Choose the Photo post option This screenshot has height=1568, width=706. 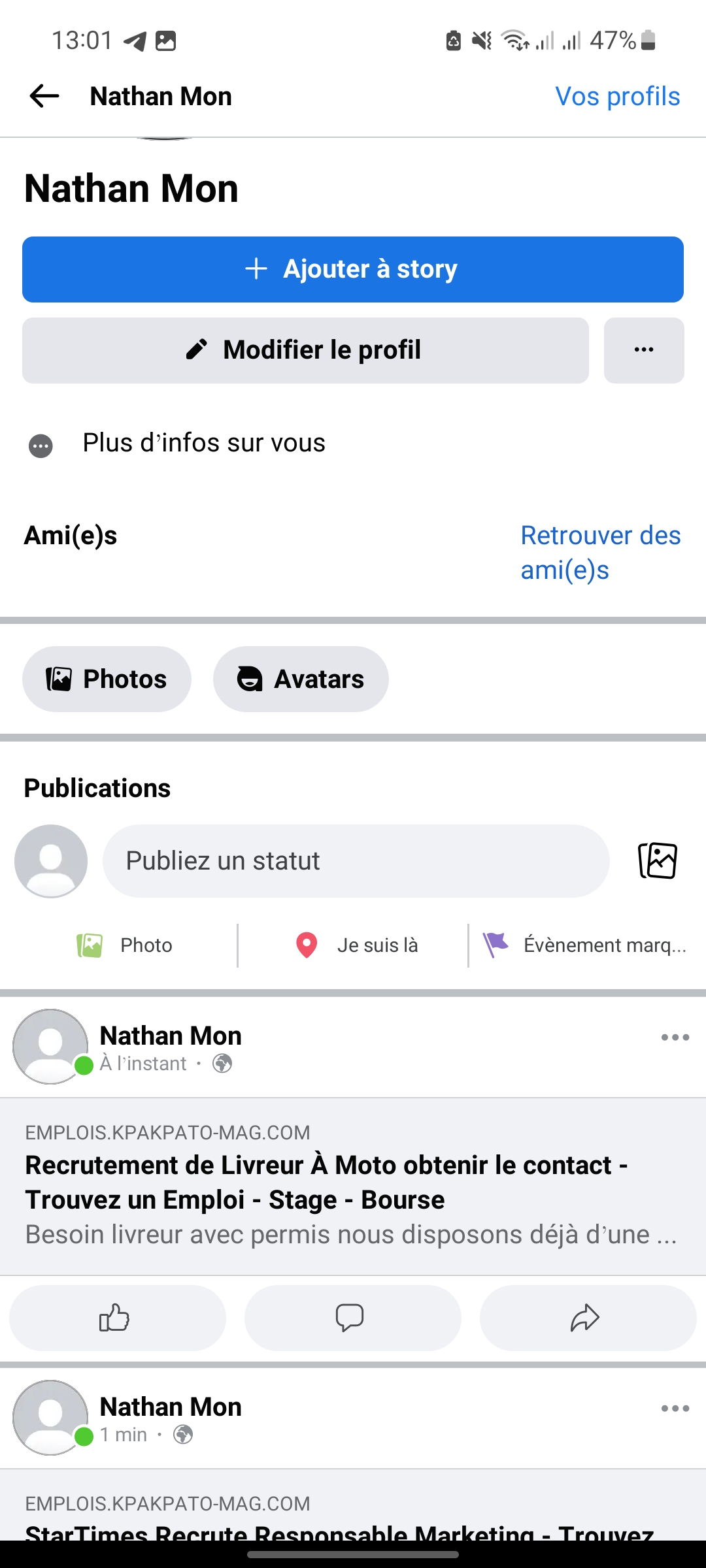tap(125, 945)
